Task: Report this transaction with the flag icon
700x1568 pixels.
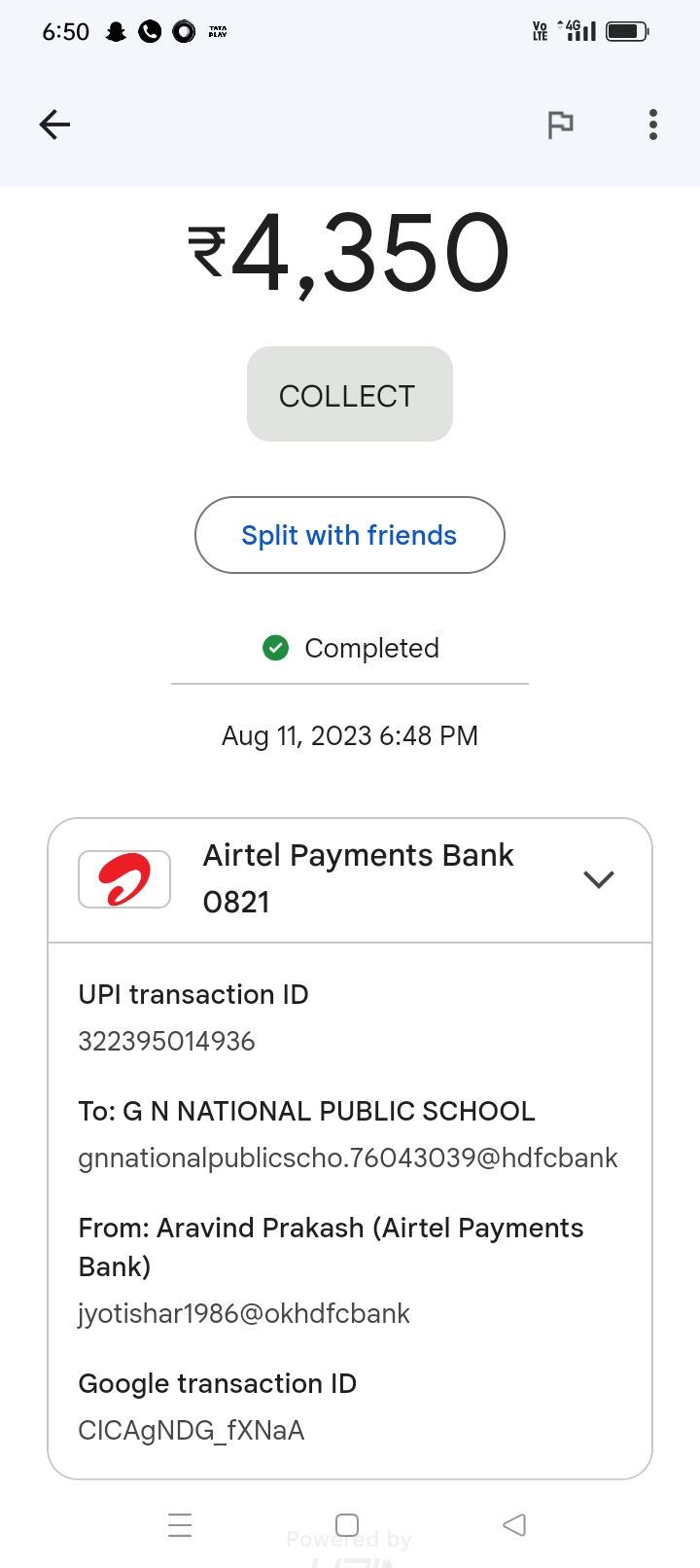Action: 560,125
